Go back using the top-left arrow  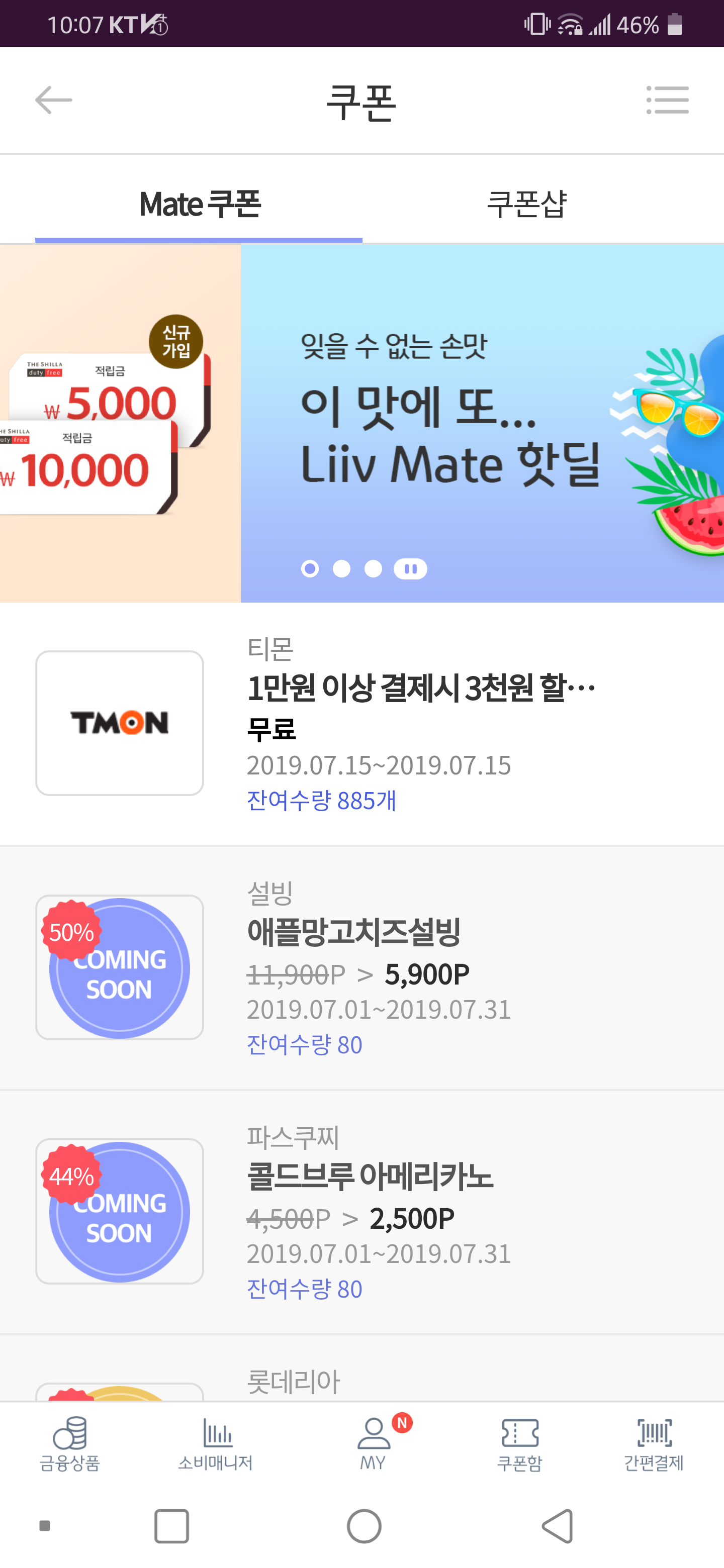coord(54,101)
